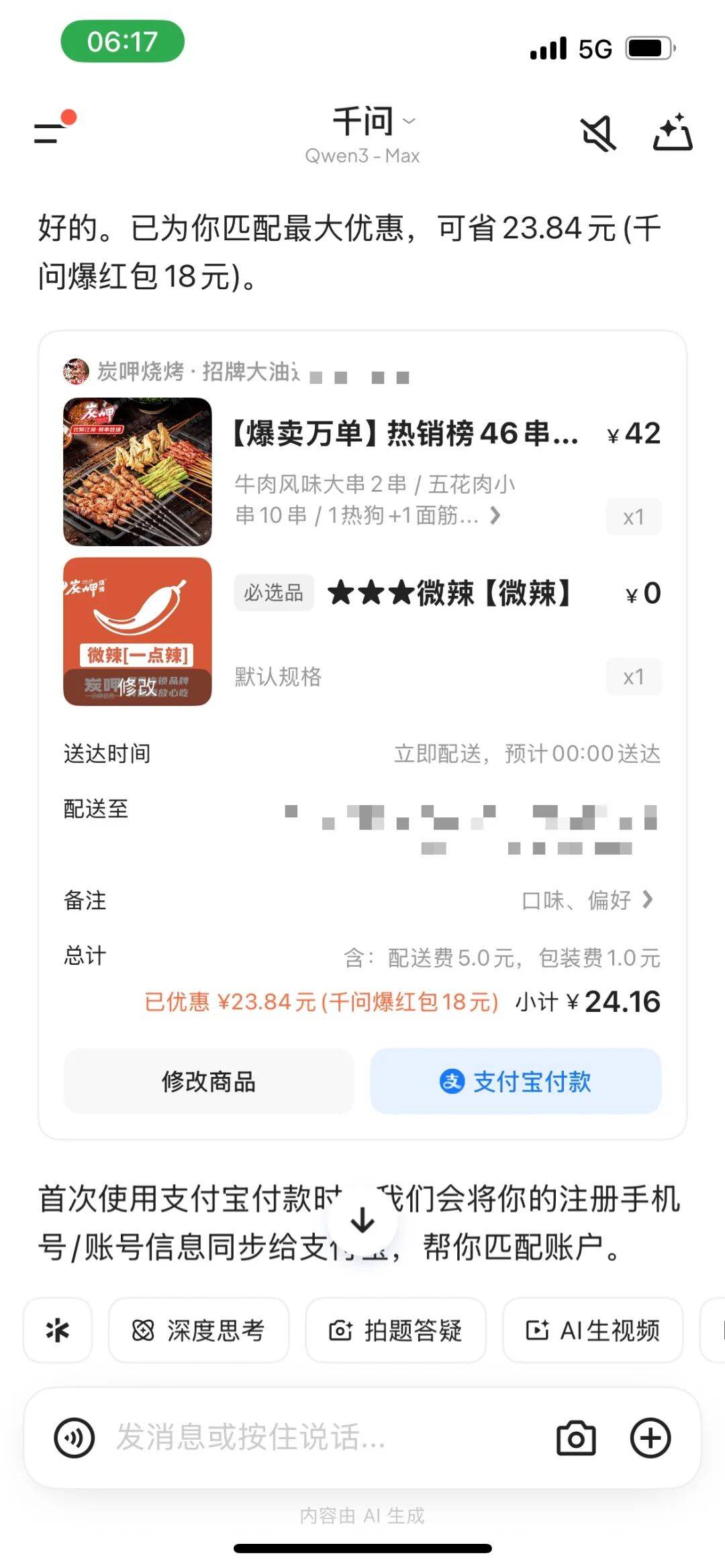Choose the AI生视频 chip
This screenshot has width=725, height=1568.
593,1330
